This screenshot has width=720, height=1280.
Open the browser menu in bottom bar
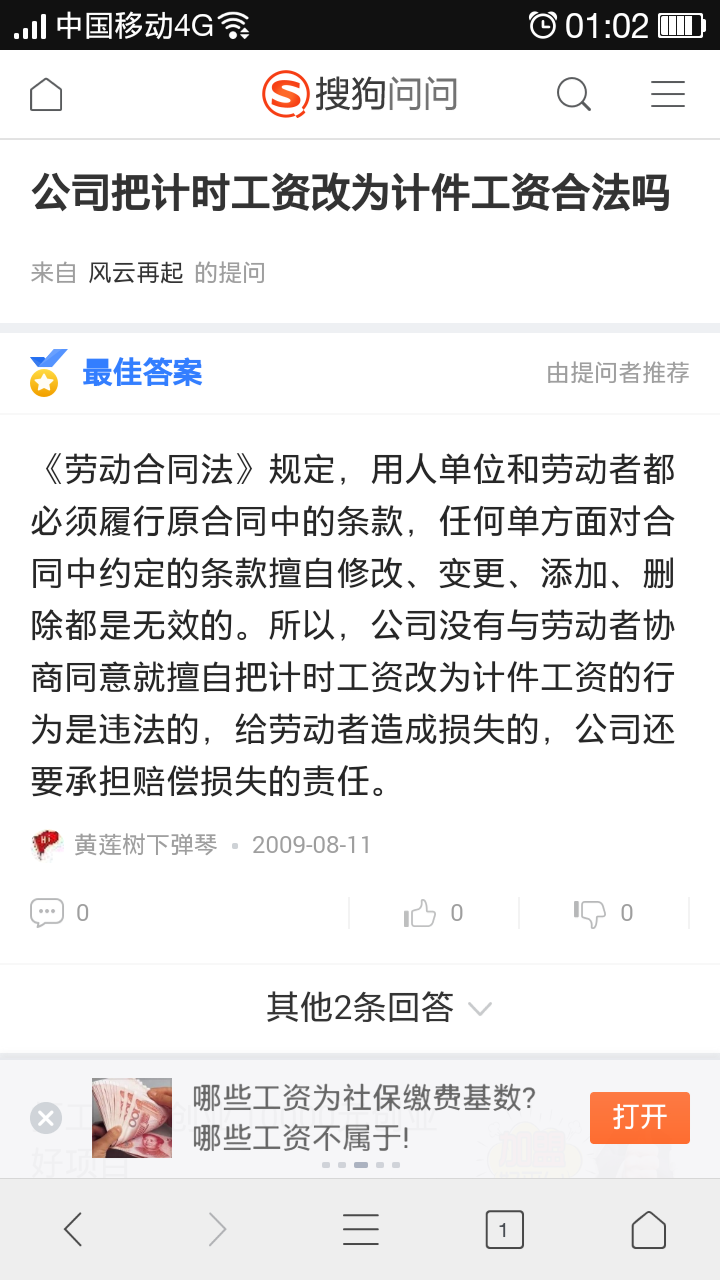pos(360,1229)
